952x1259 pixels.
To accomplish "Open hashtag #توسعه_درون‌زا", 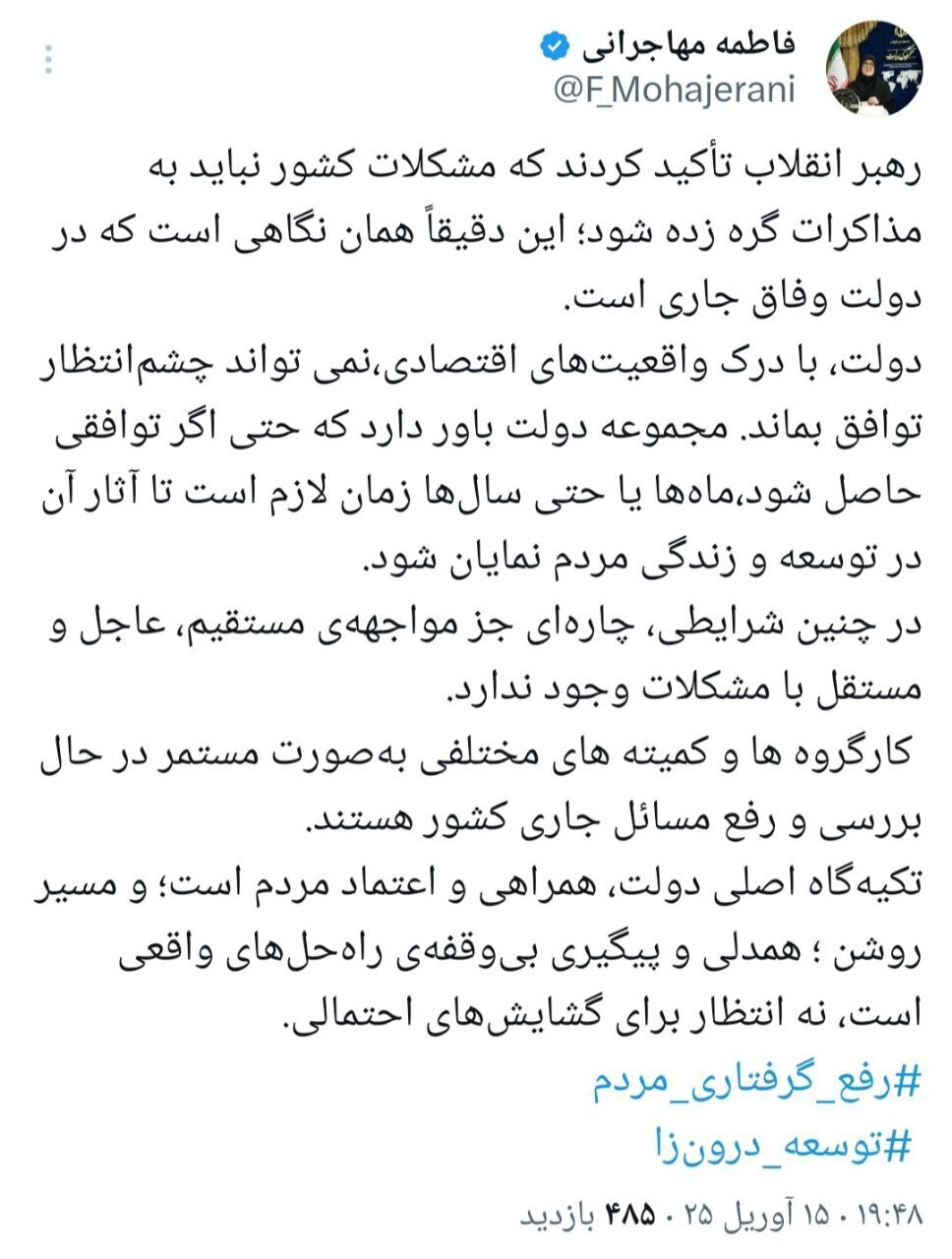I will pos(782,1146).
